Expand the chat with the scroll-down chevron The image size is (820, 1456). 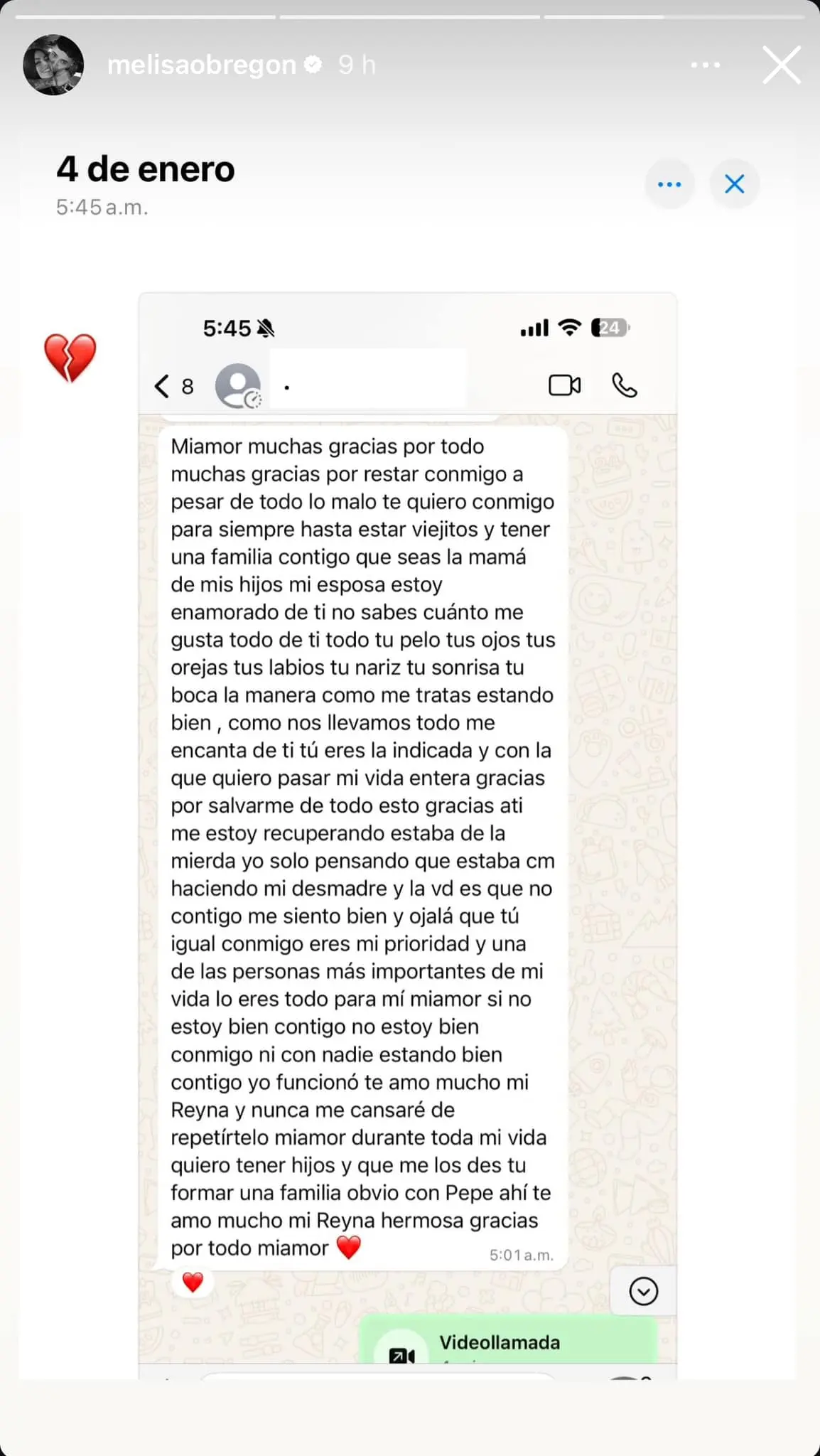click(x=642, y=1290)
